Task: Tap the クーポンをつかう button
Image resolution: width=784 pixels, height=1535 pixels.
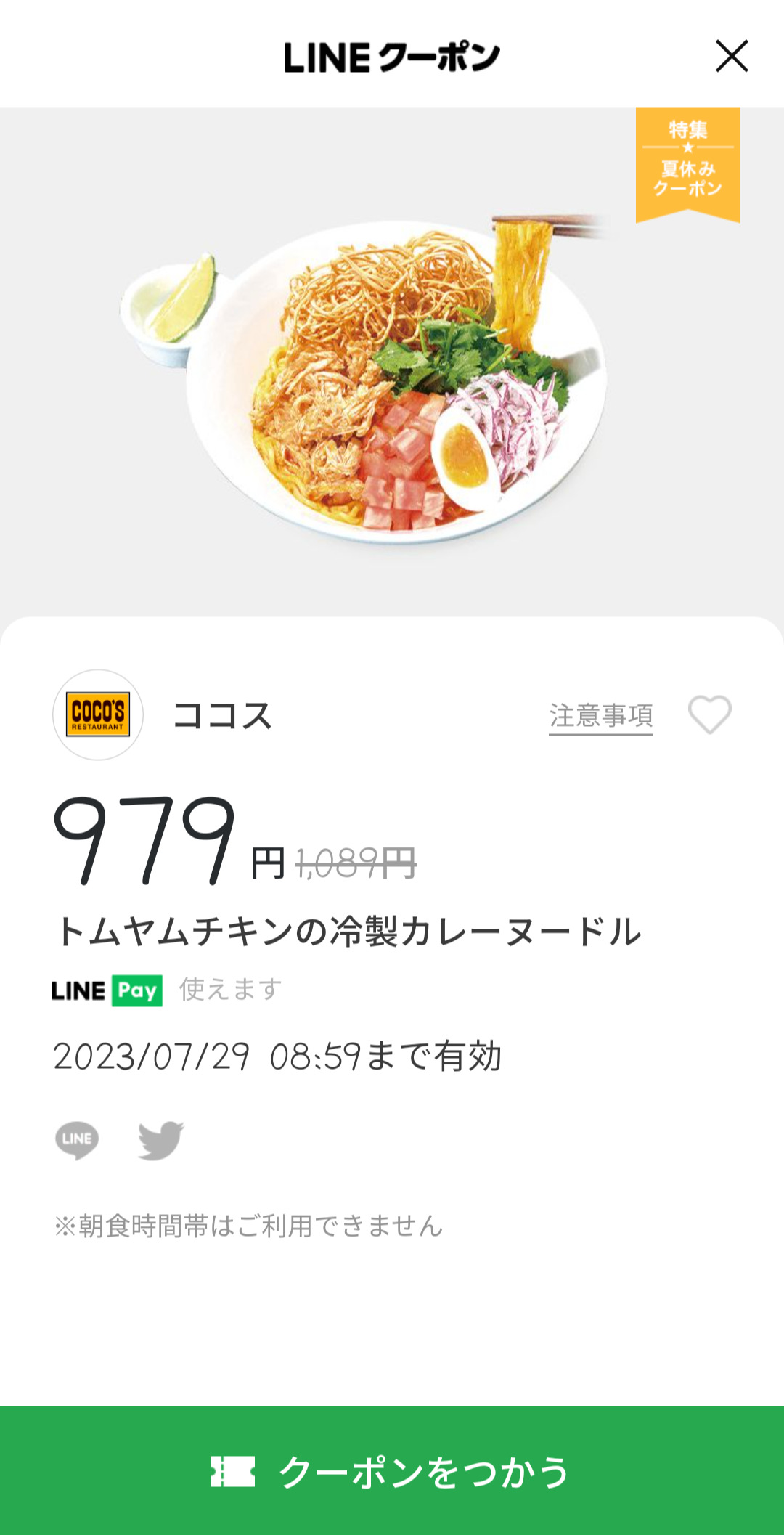Action: [x=392, y=1471]
